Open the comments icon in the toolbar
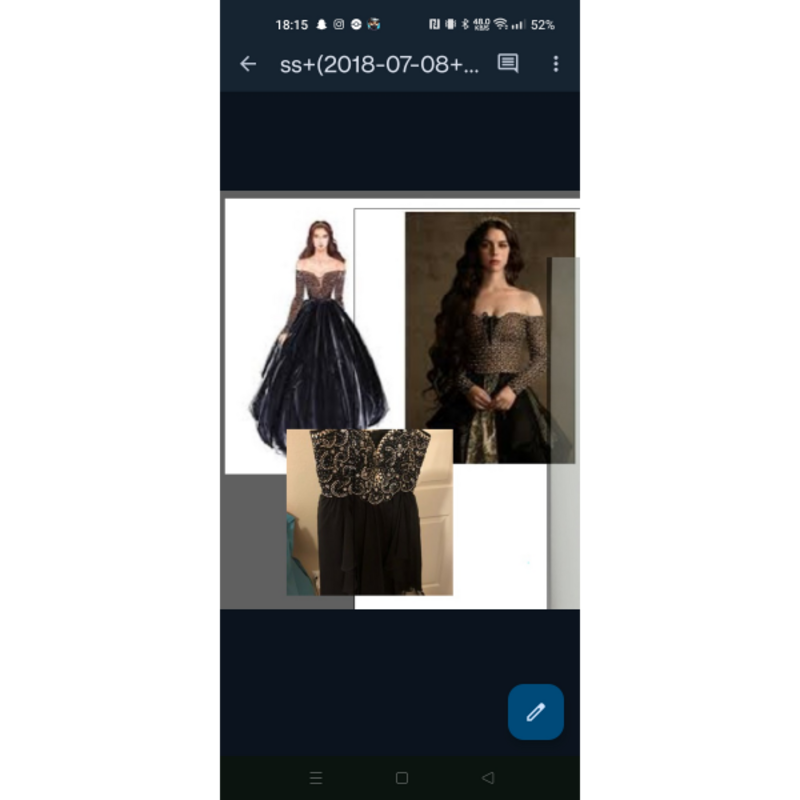 click(508, 64)
